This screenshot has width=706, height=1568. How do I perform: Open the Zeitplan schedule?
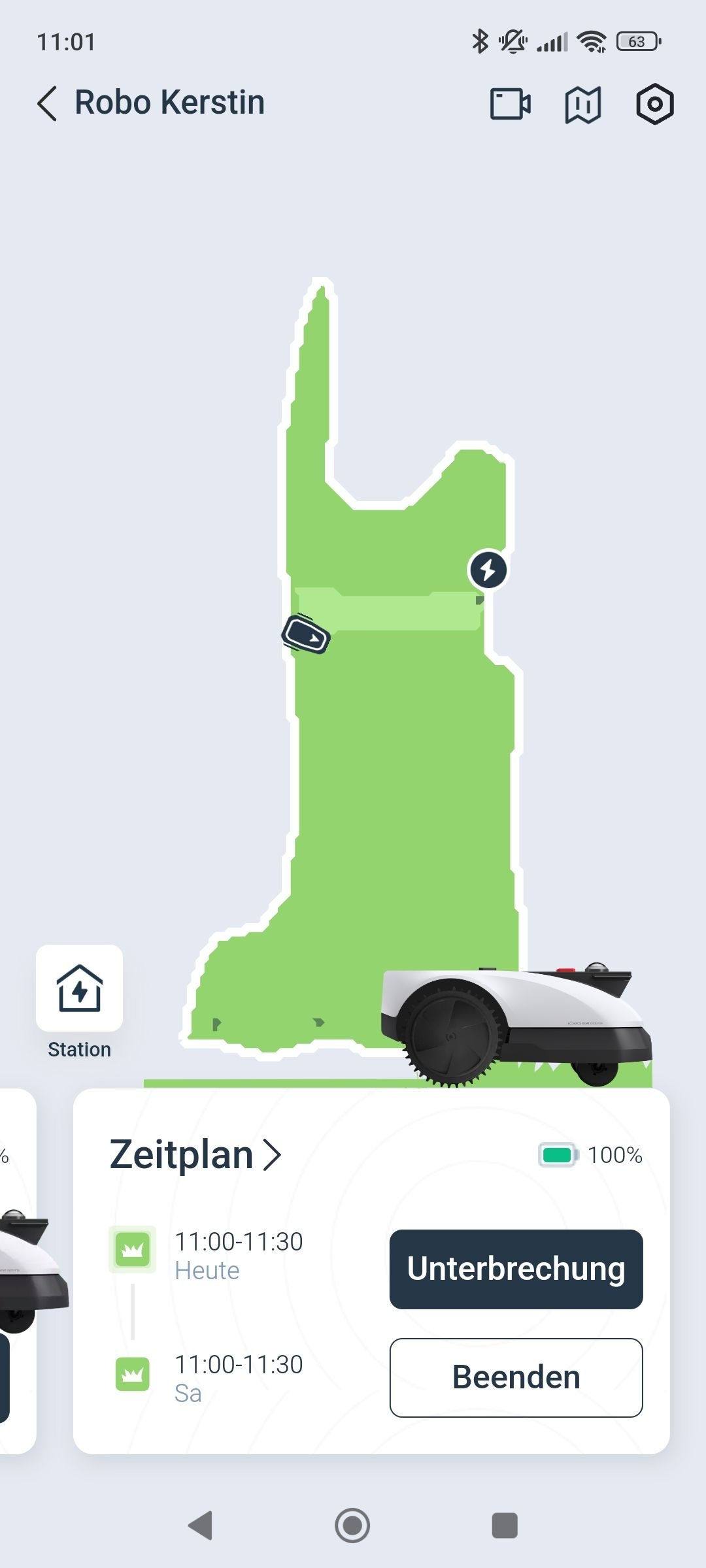195,1154
